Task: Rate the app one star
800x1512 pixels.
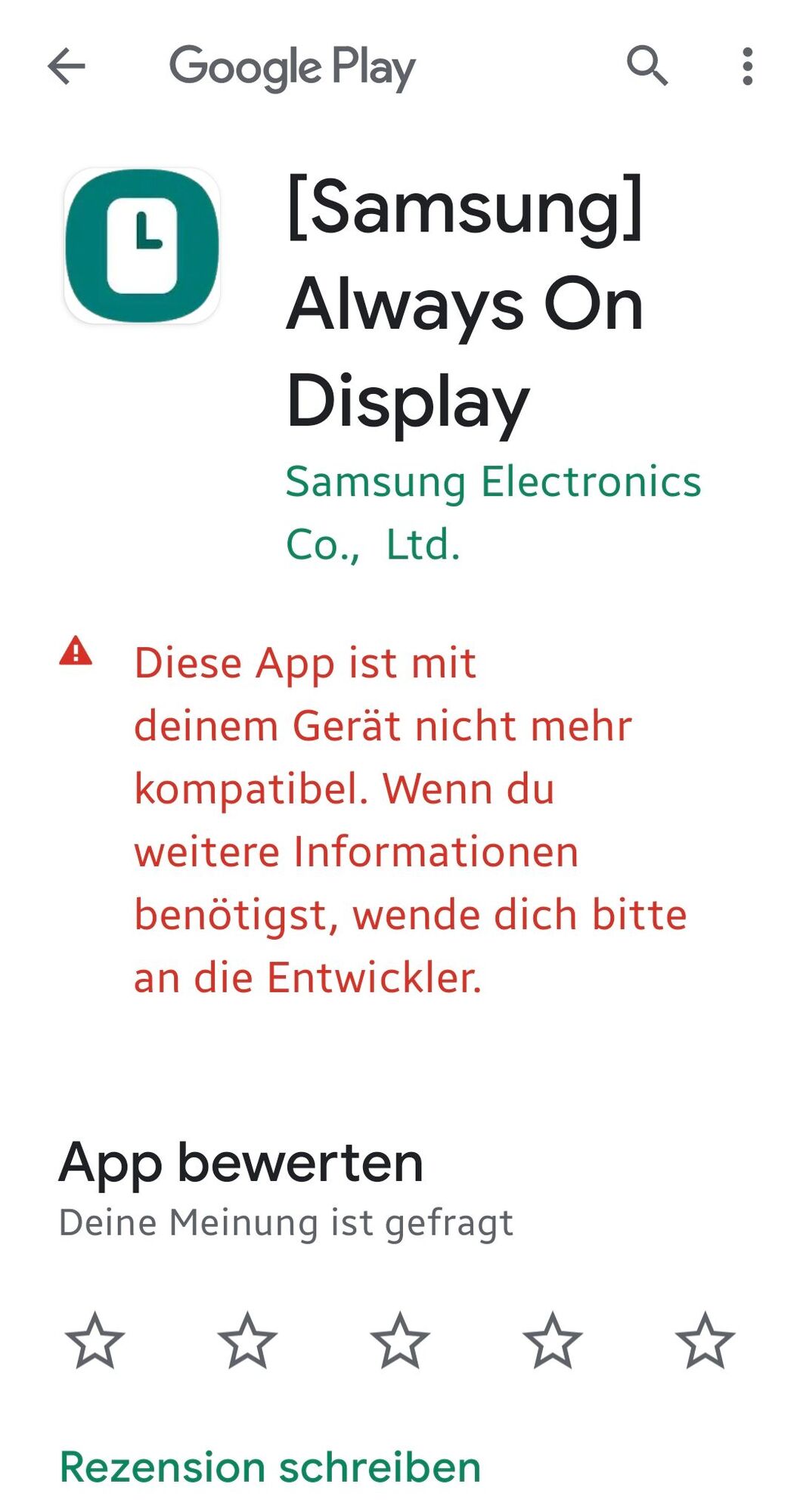Action: (x=95, y=1341)
